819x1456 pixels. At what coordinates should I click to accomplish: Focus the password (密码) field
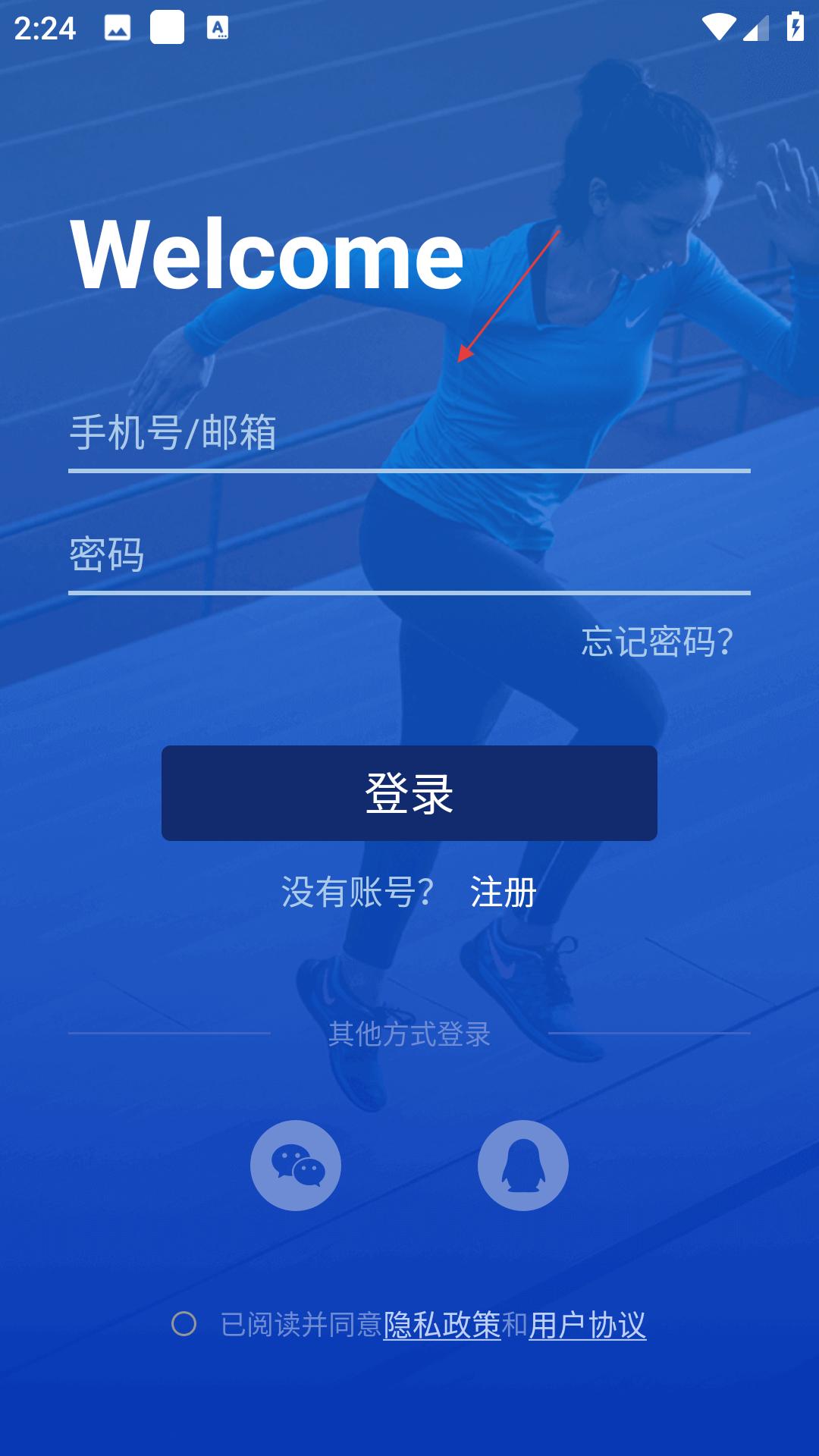point(409,555)
